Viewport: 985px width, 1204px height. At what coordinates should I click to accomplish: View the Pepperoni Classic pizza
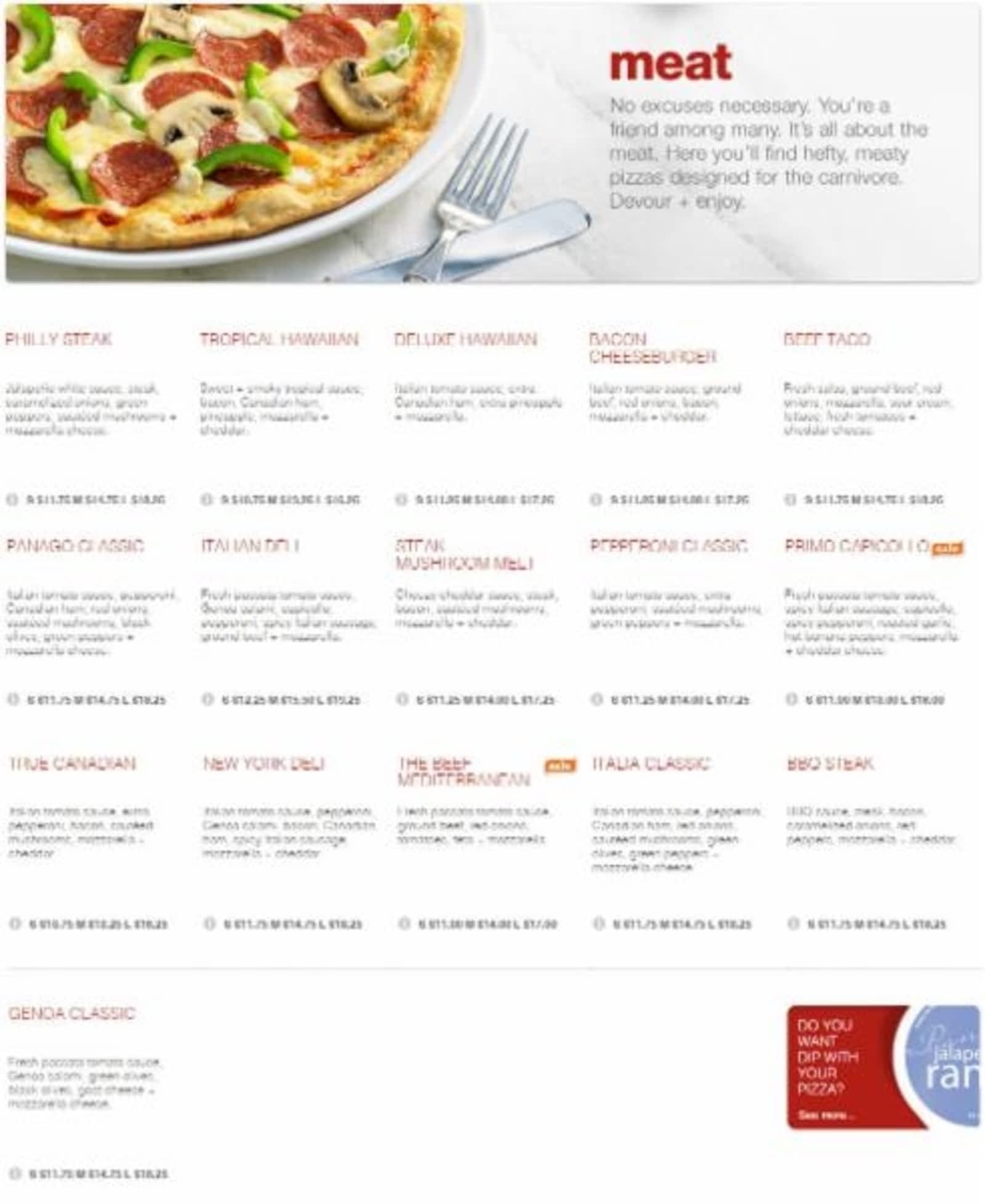(x=668, y=546)
